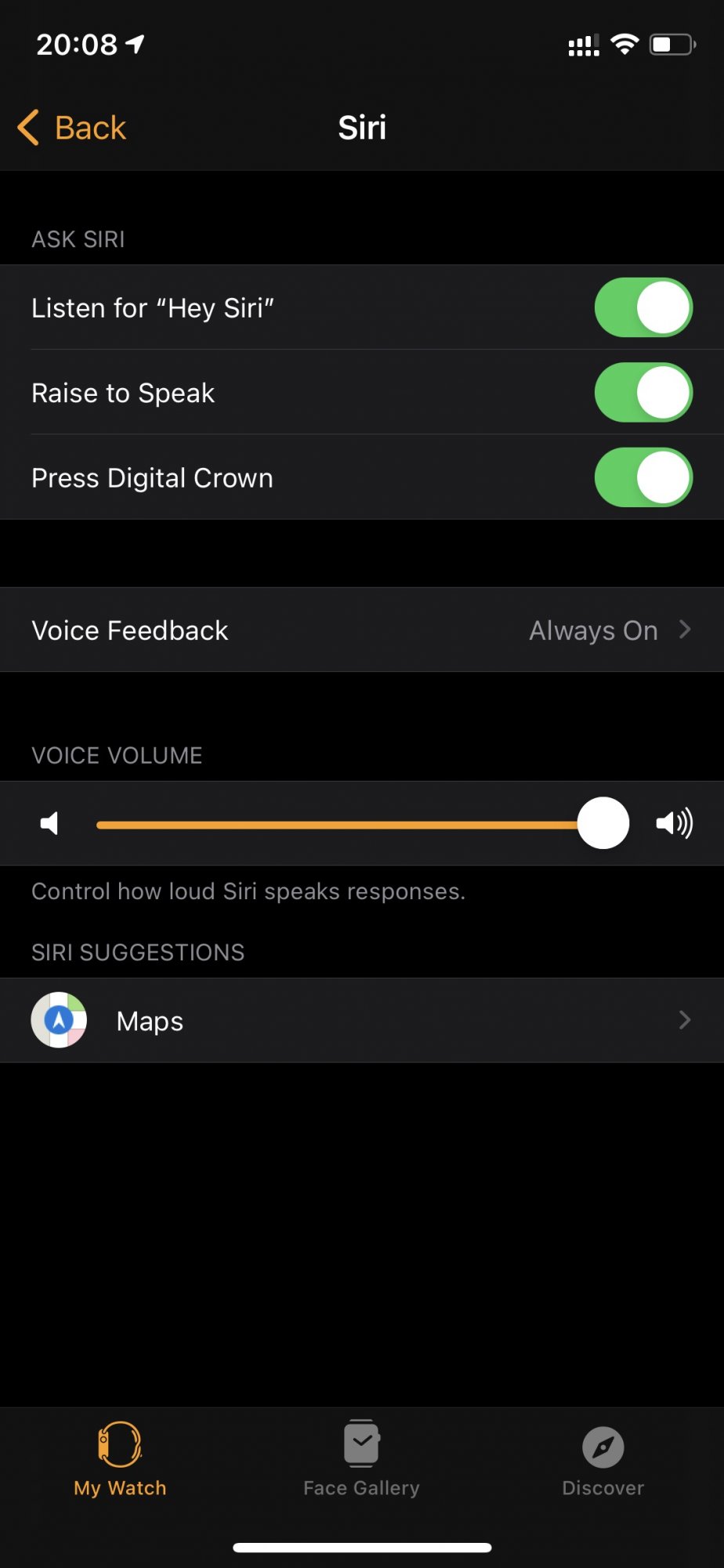This screenshot has width=724, height=1568.
Task: Go back to the previous screen
Action: click(72, 128)
